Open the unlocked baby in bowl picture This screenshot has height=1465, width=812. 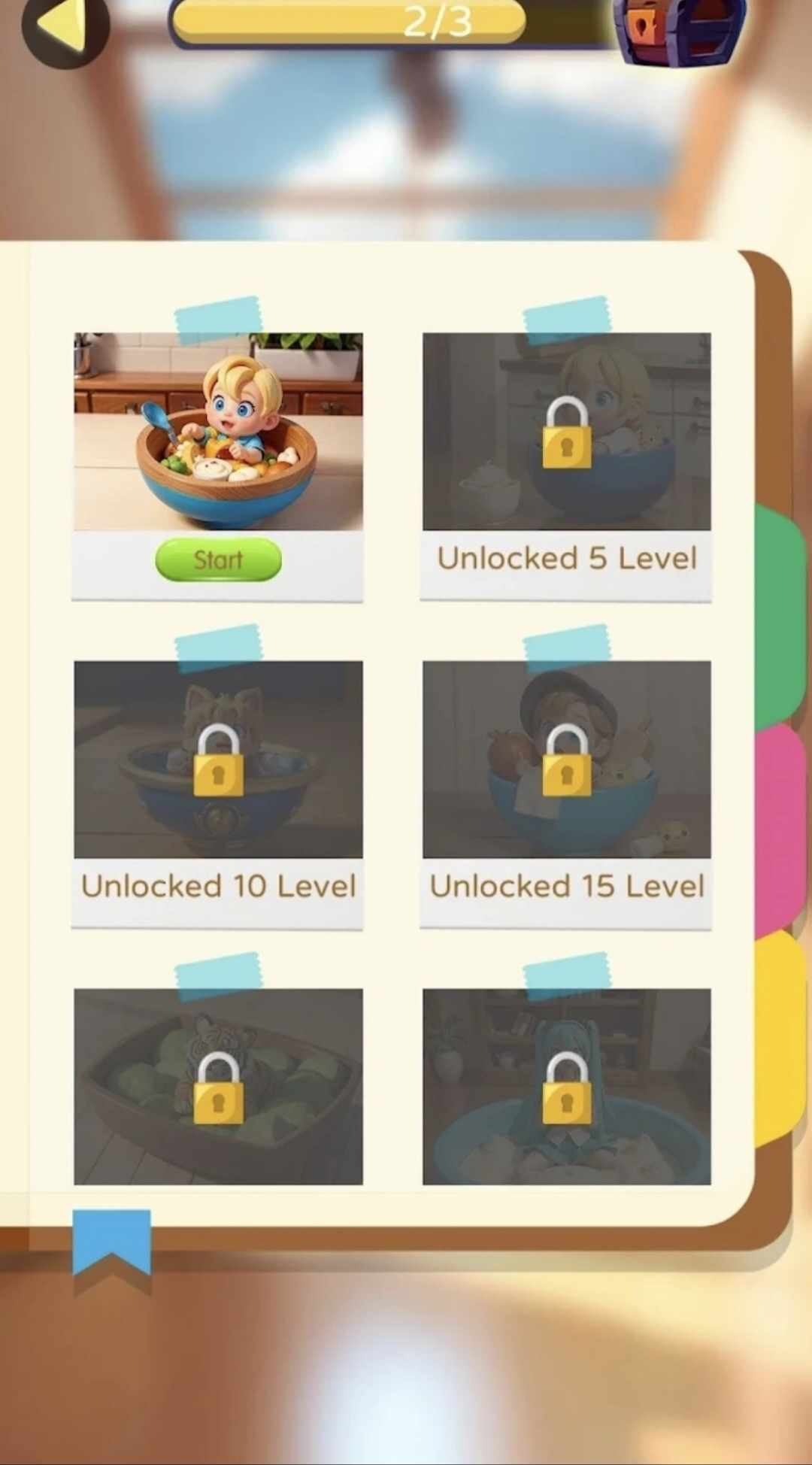tap(218, 432)
